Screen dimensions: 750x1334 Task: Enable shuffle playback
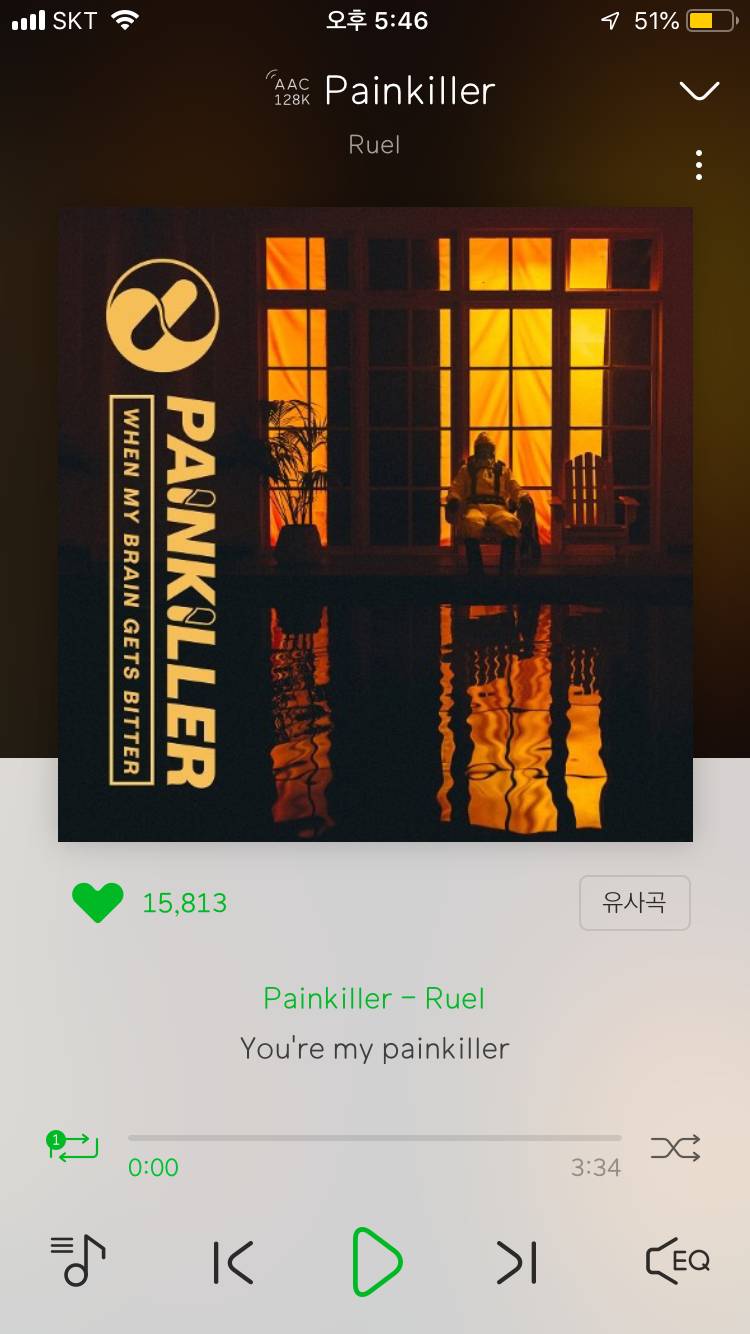(x=676, y=1147)
